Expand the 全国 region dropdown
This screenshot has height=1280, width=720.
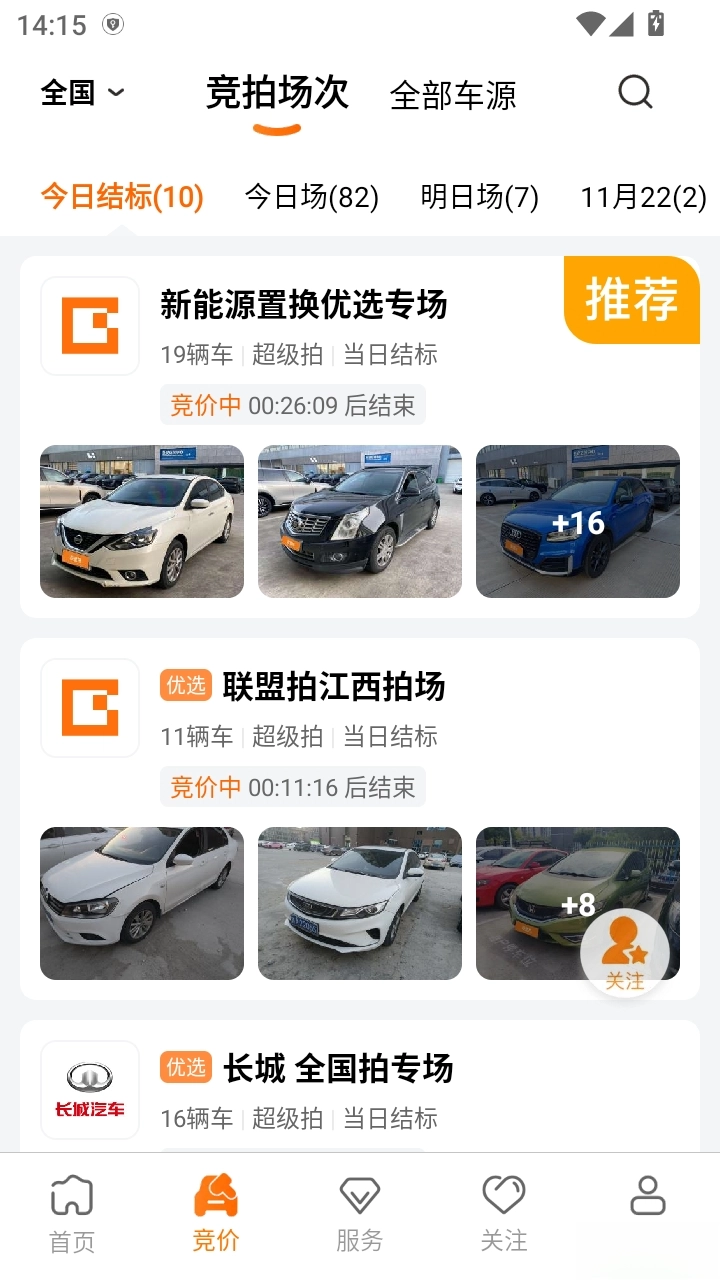click(82, 93)
